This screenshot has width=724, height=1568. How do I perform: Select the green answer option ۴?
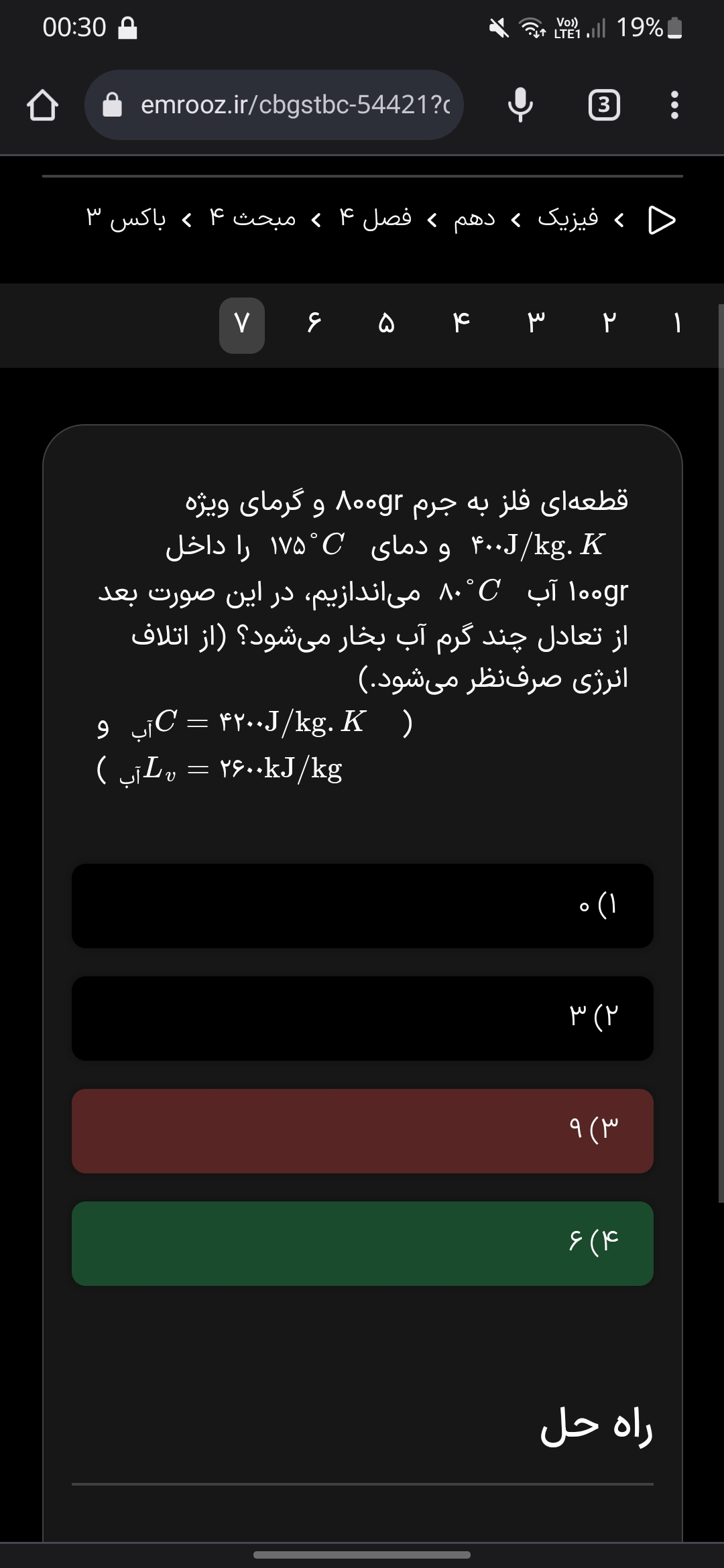coord(362,1243)
